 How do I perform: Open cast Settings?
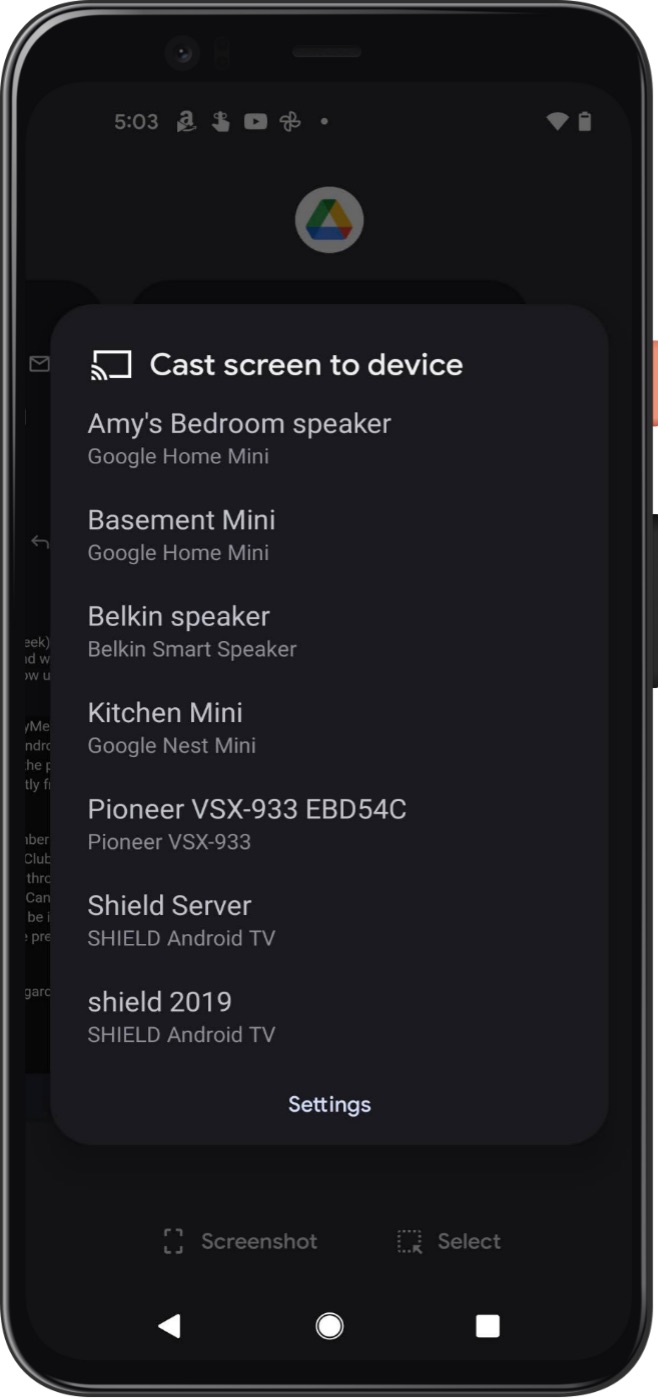(x=329, y=1104)
